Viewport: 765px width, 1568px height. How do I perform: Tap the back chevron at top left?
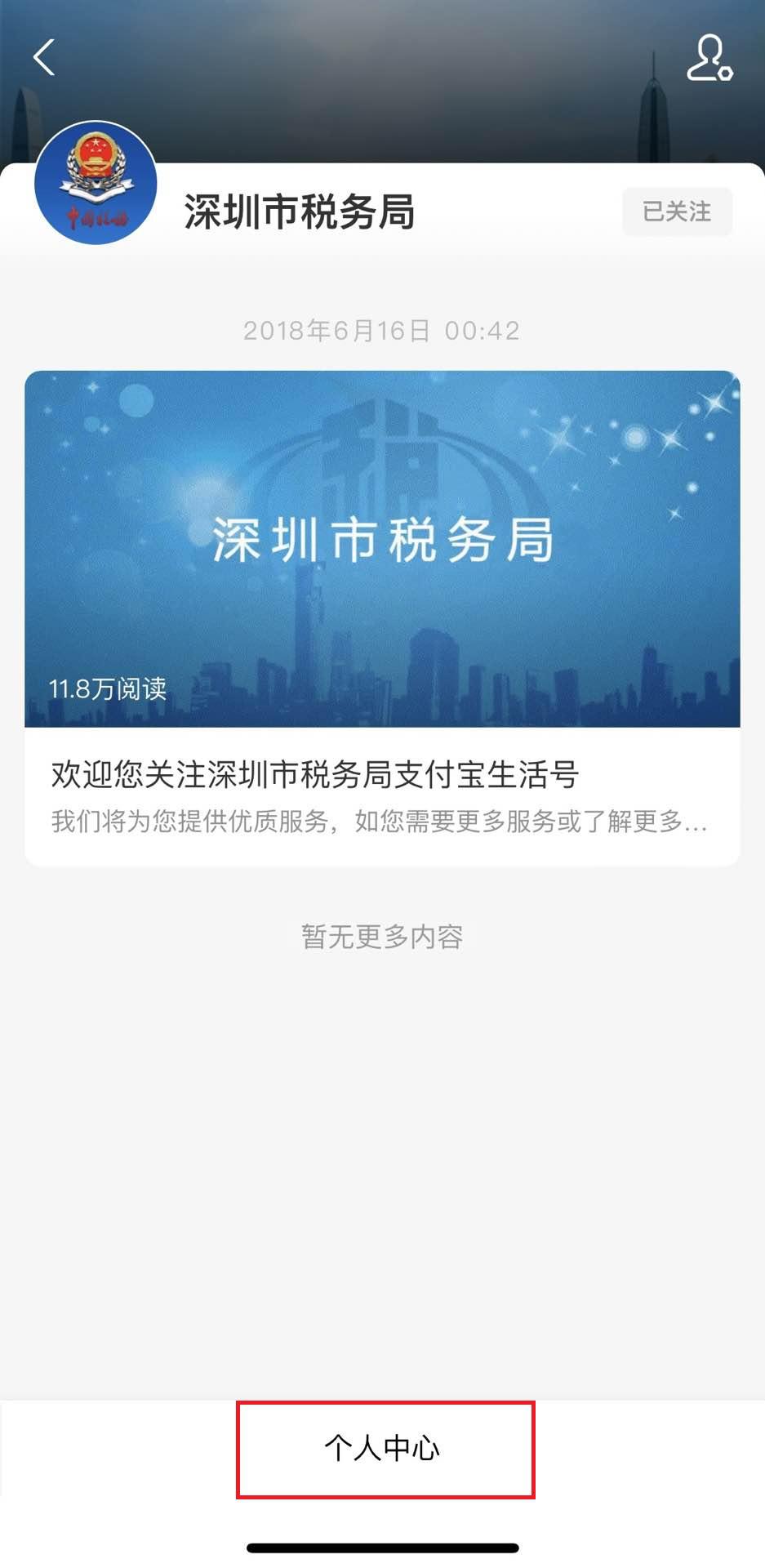42,57
